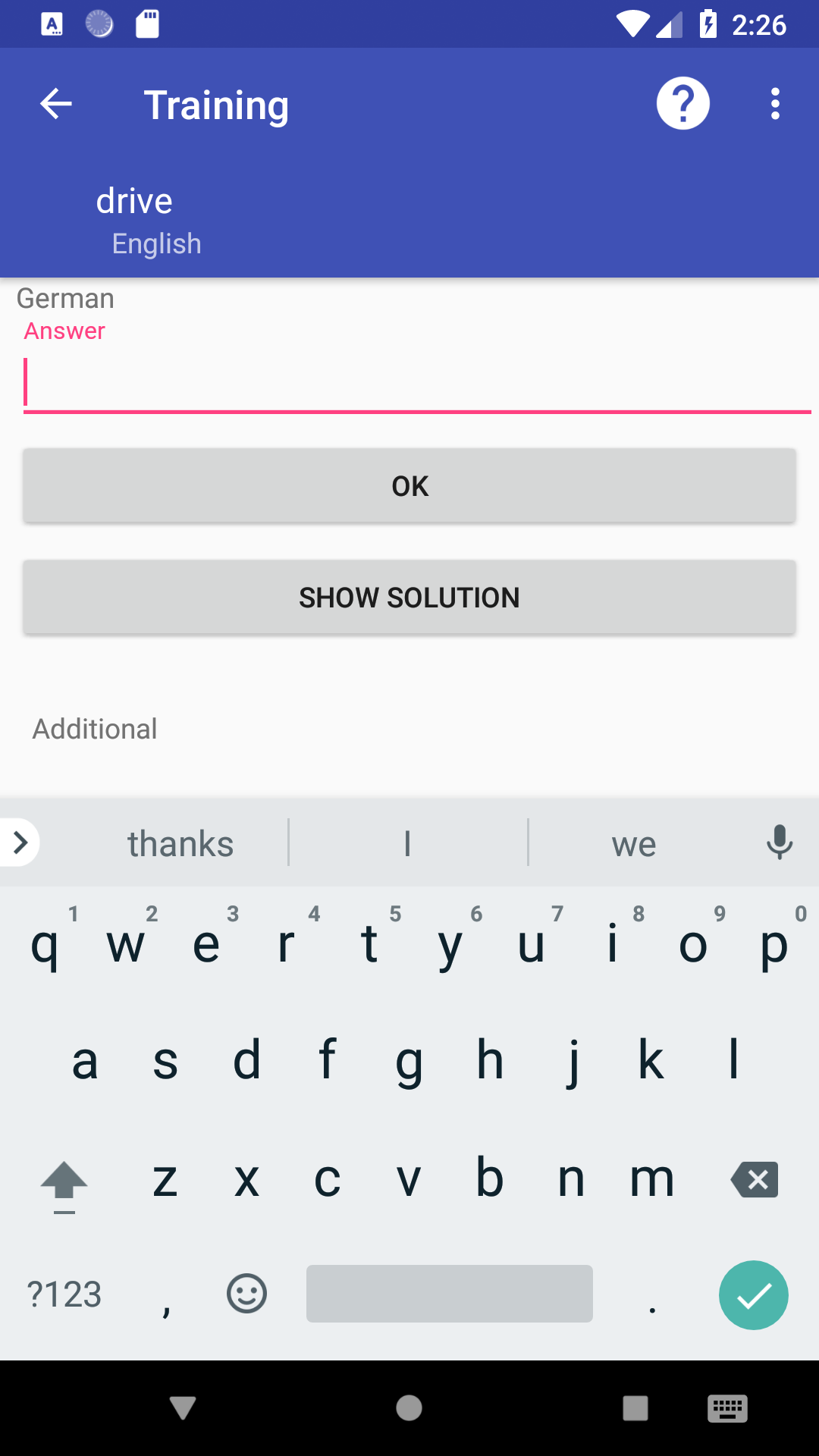
Task: Switch the keyboard to ?123 symbols
Action: tap(64, 1294)
